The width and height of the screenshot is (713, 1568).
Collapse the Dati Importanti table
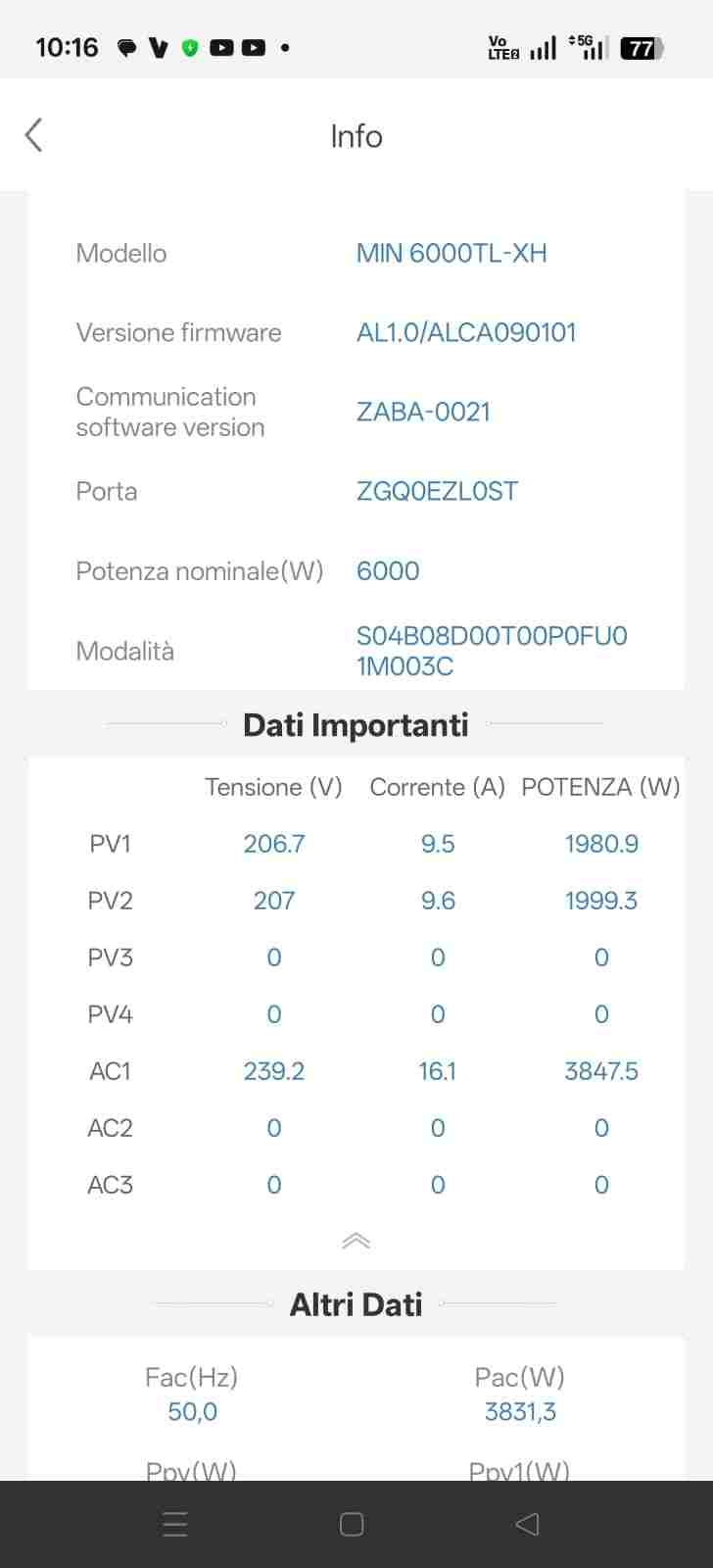point(356,1241)
